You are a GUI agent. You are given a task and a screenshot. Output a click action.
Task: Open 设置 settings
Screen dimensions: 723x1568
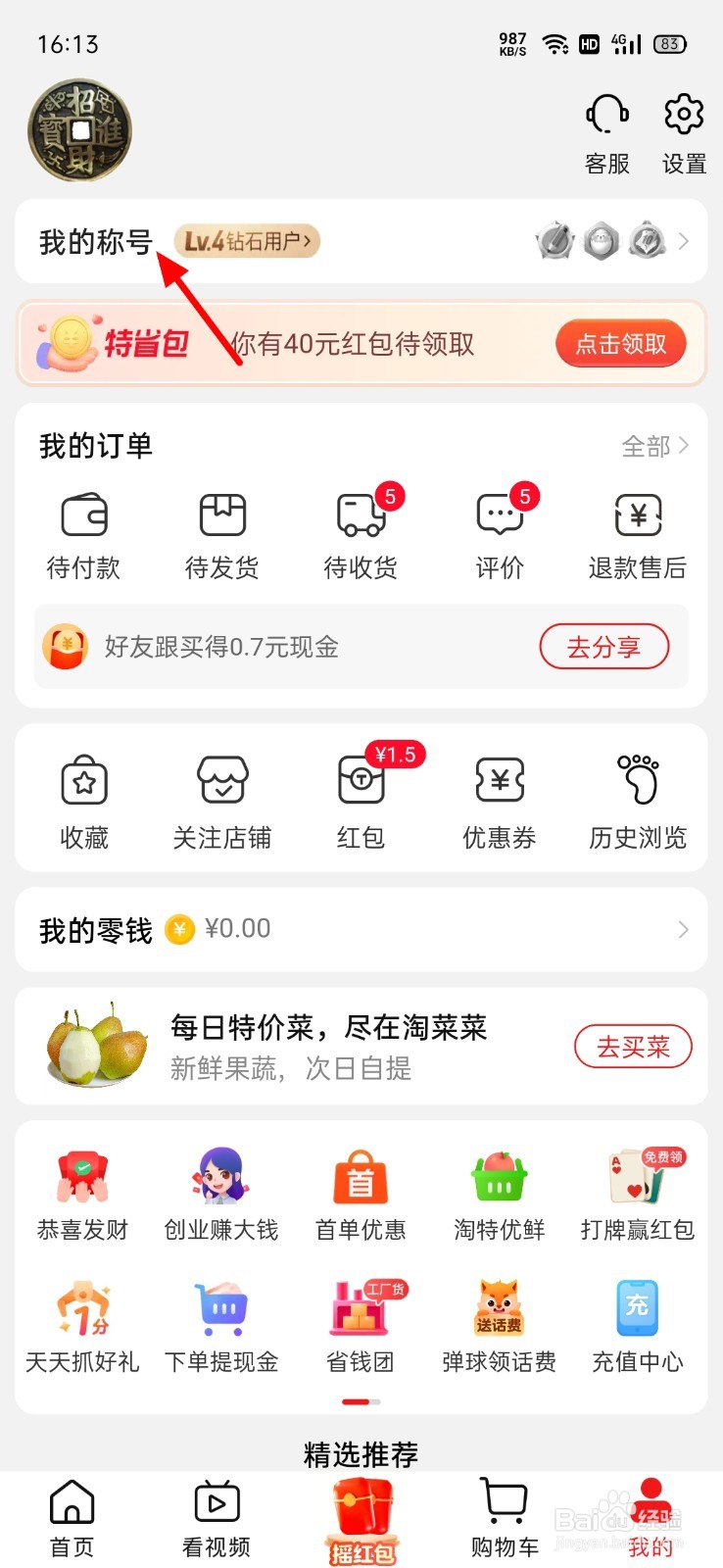684,133
